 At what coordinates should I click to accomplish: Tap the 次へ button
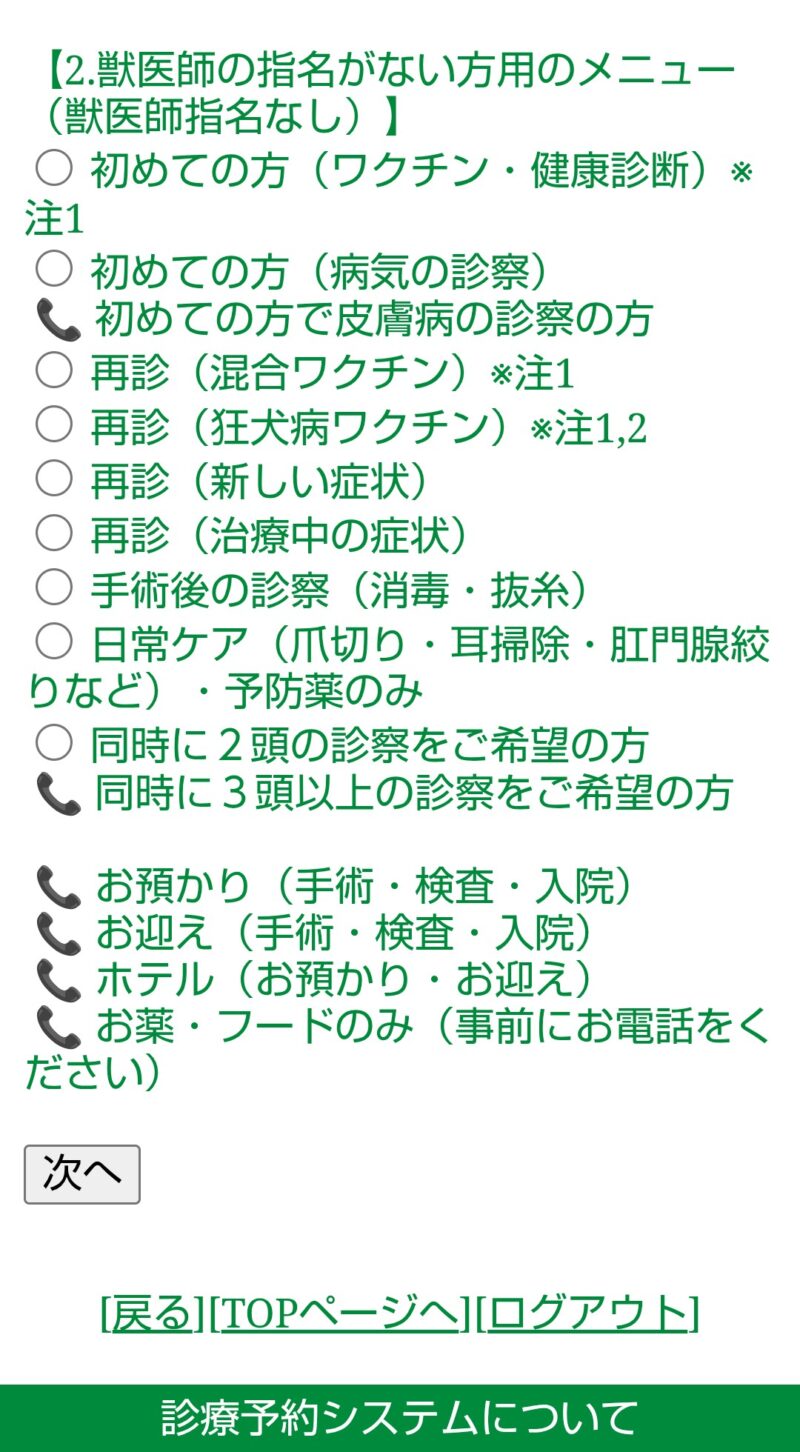click(x=82, y=1174)
